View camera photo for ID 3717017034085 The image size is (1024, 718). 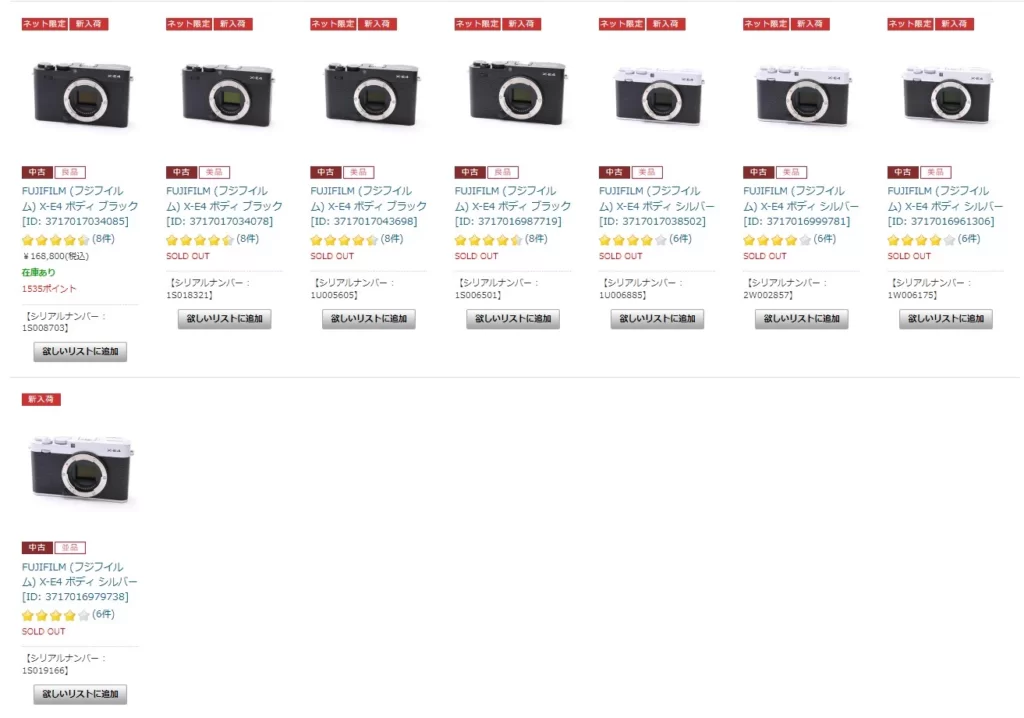tap(80, 95)
